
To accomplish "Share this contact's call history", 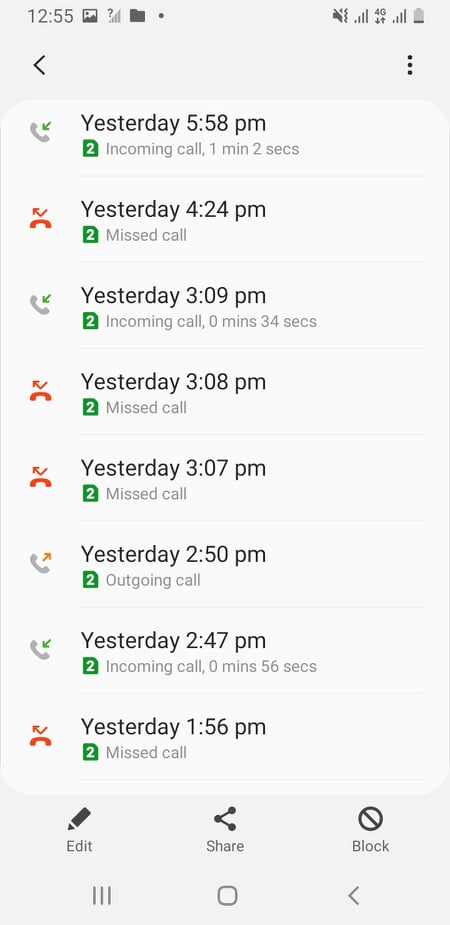I will [225, 830].
